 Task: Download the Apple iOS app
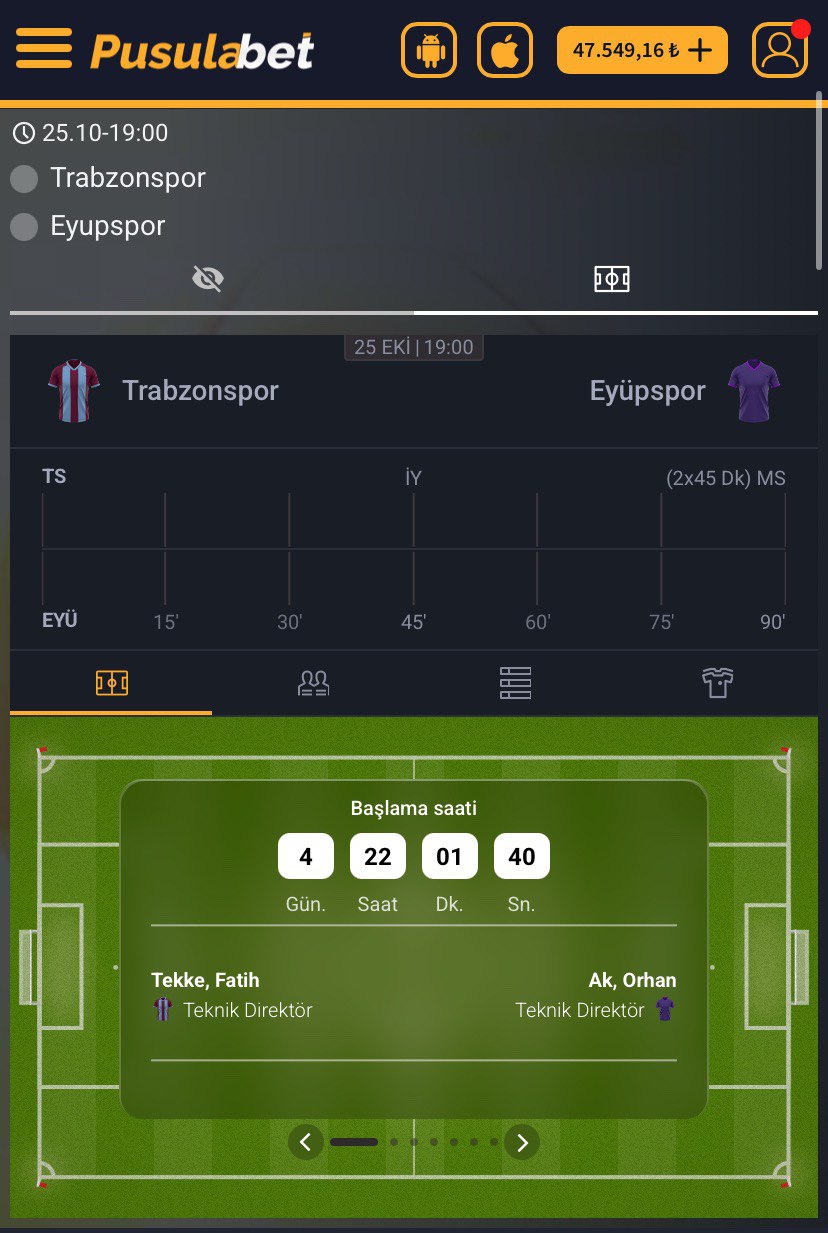click(x=505, y=50)
